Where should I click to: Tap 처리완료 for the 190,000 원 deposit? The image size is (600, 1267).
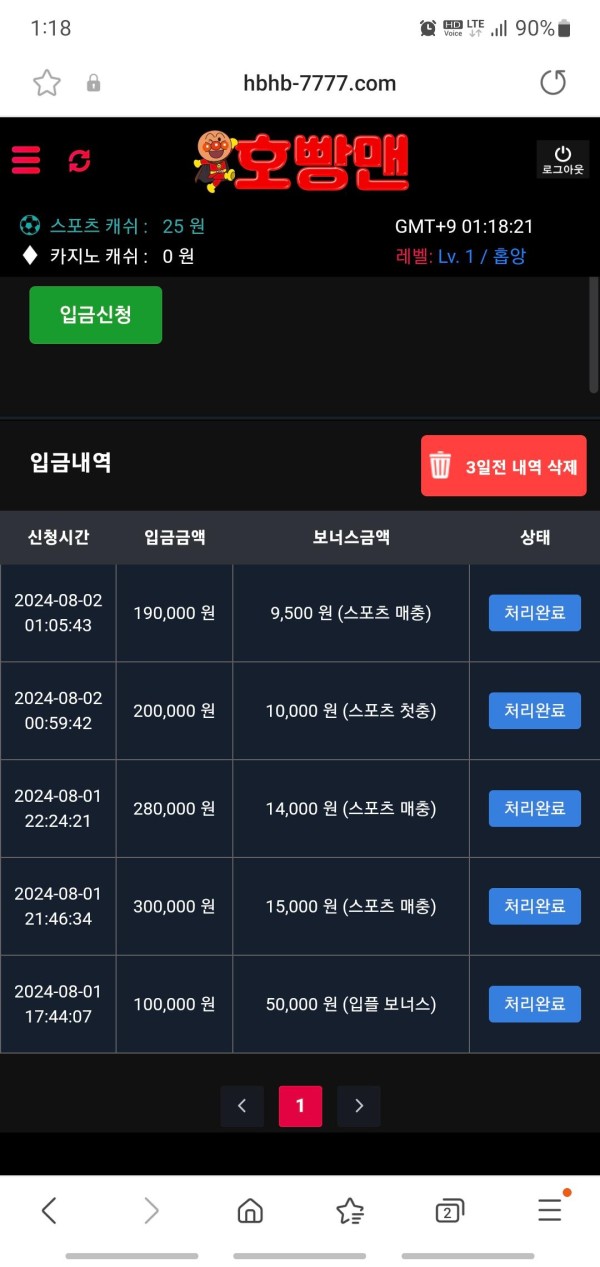point(534,613)
